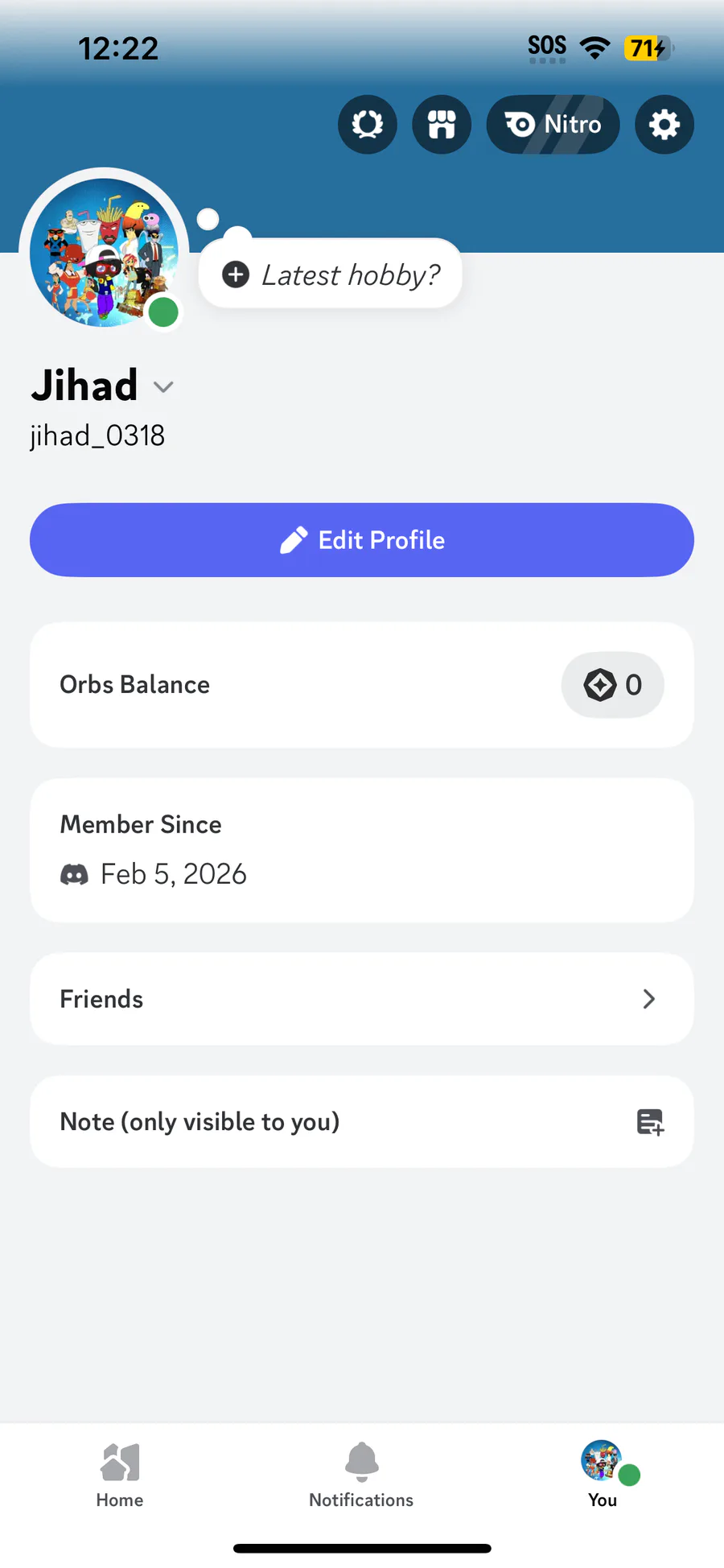This screenshot has height=1568, width=724.
Task: Open the shop icon
Action: tap(442, 125)
